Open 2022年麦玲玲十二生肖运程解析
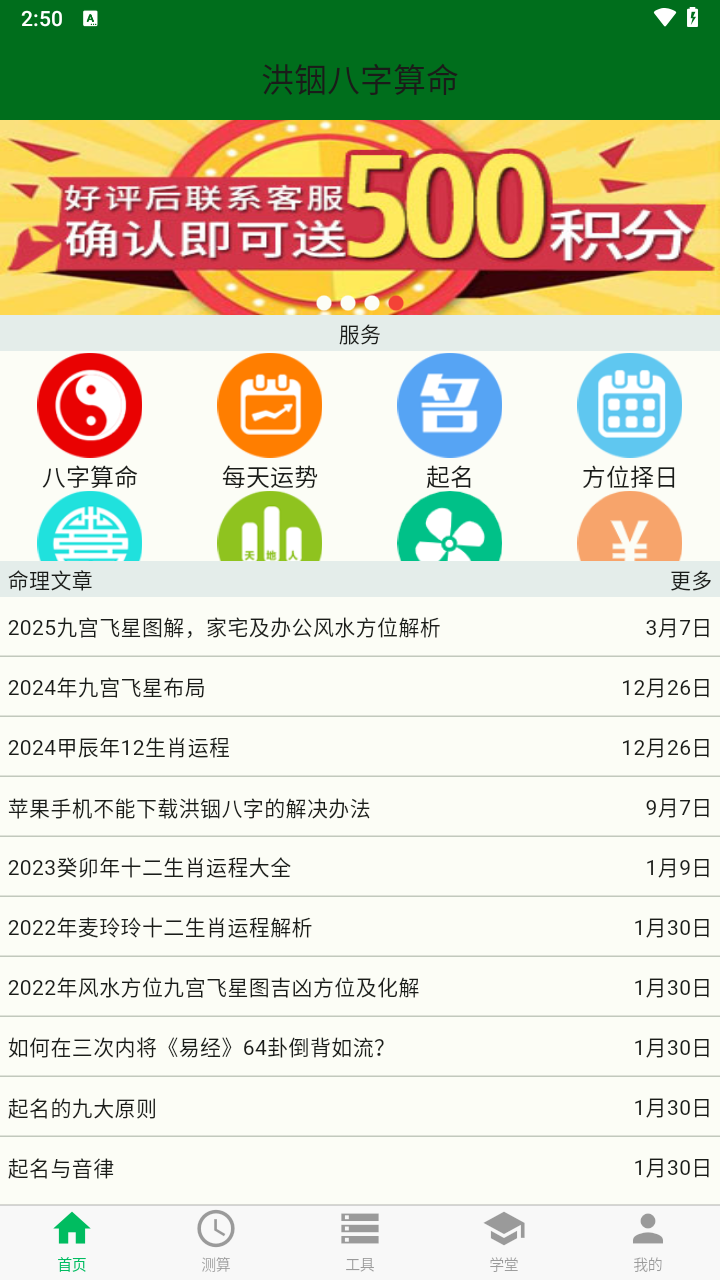This screenshot has width=720, height=1280. point(160,928)
